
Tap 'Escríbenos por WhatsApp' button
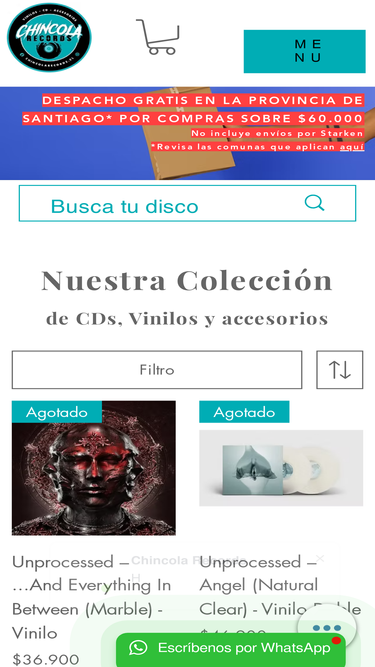click(230, 648)
